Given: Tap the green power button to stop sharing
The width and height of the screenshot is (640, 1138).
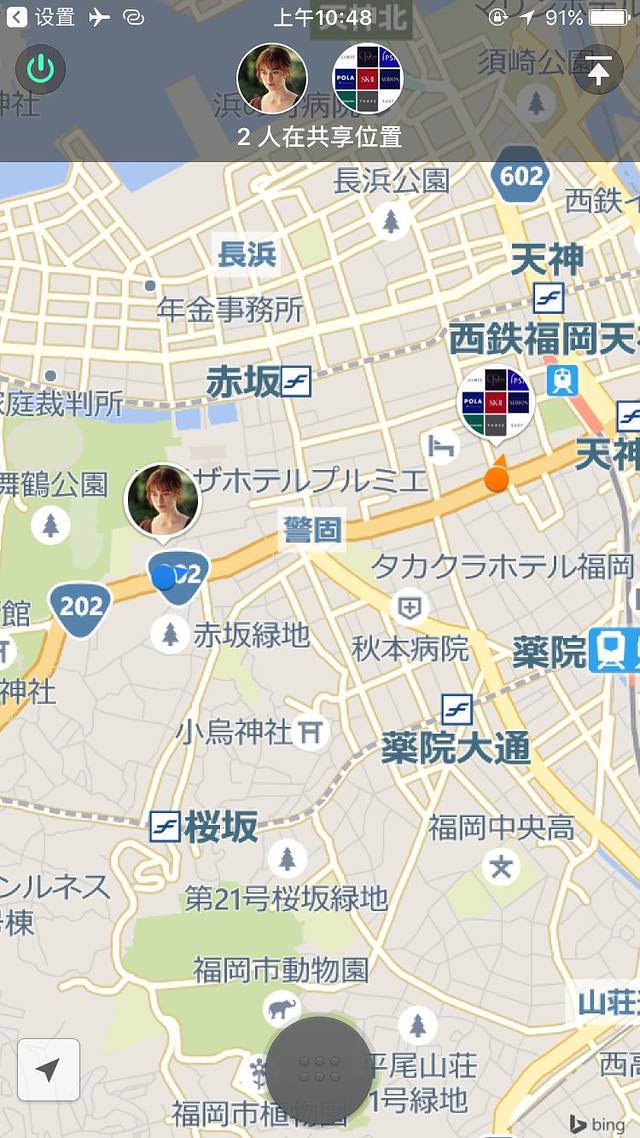Looking at the screenshot, I should 40,70.
